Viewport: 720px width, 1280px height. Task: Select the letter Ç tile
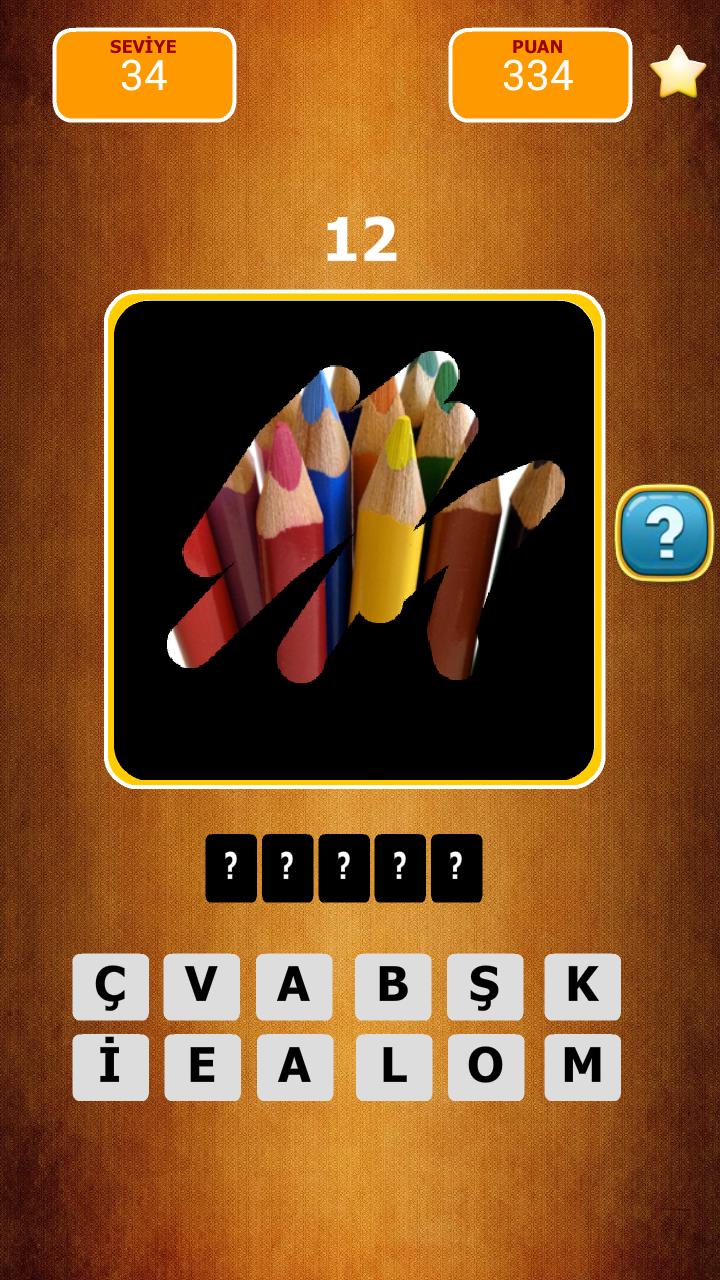tap(110, 987)
